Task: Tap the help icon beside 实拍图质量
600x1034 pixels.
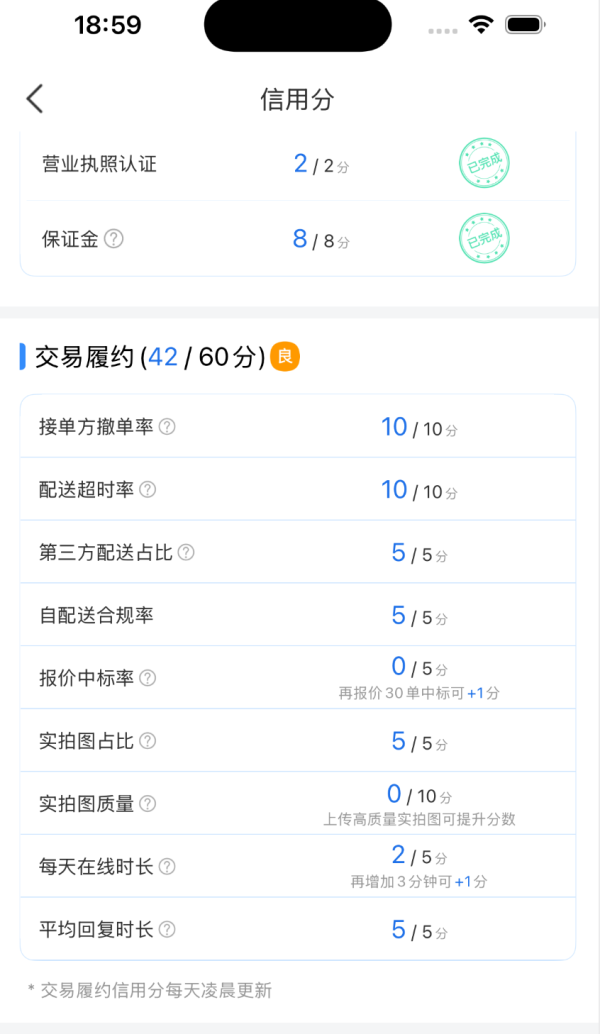Action: (148, 804)
